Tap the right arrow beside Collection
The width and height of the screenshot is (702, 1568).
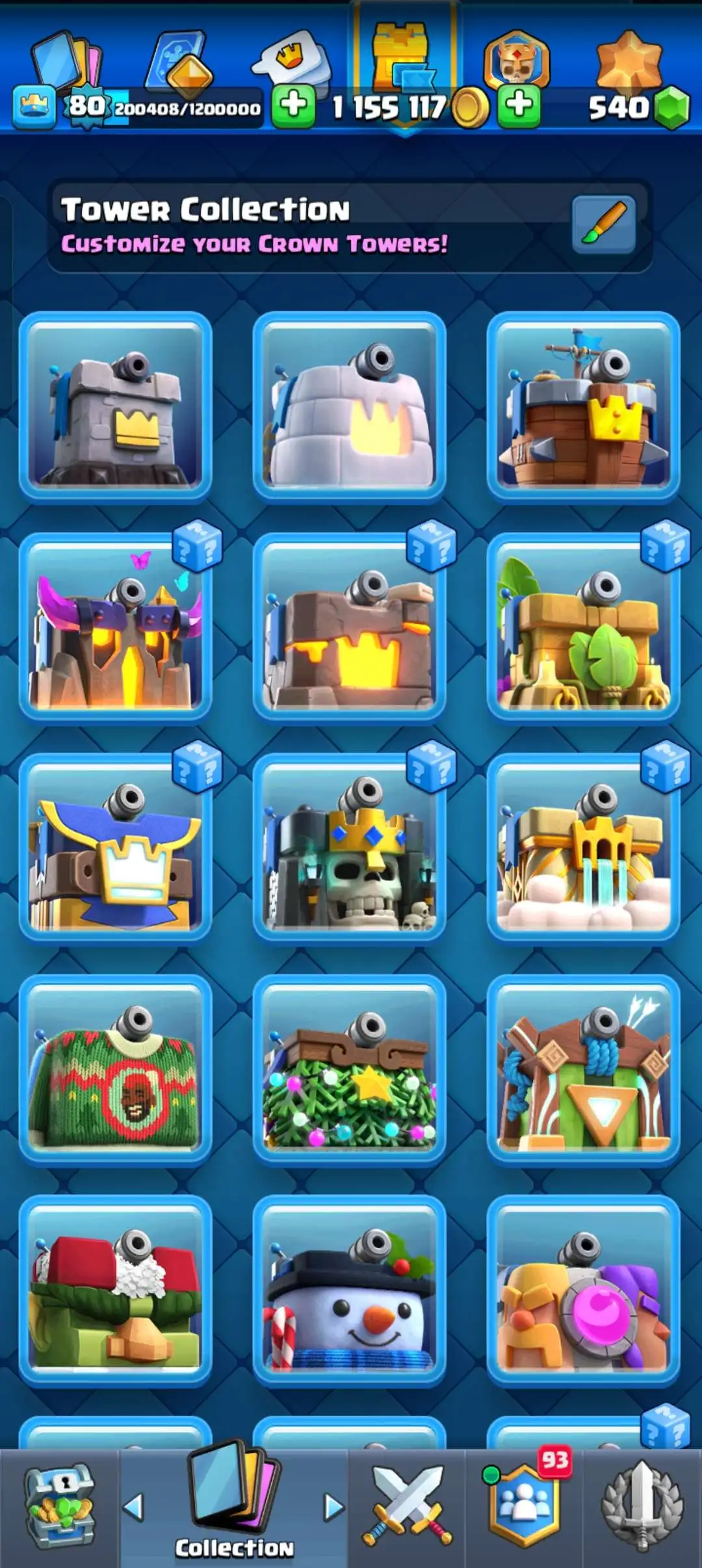pos(333,1507)
